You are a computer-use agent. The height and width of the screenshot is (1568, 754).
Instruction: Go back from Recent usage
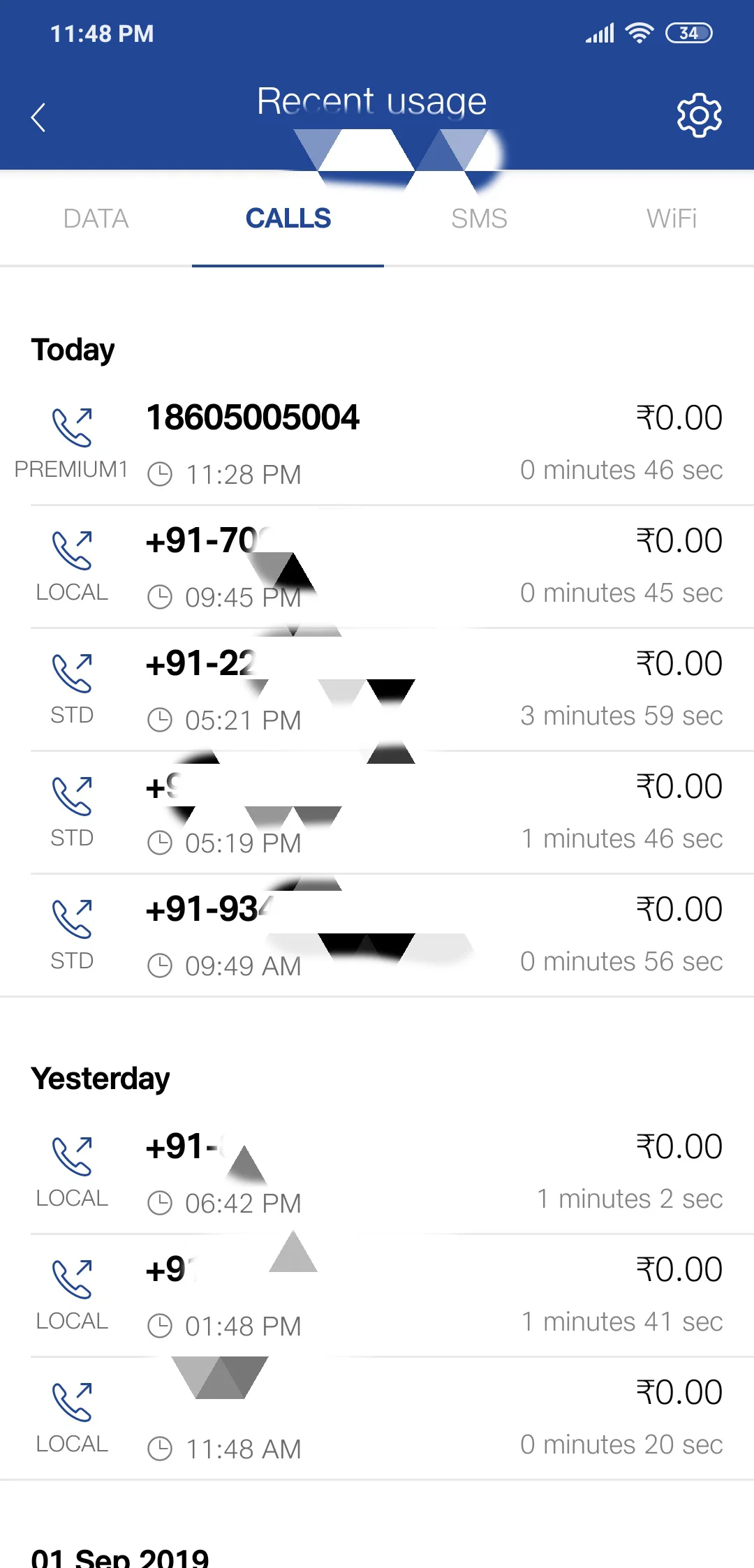[x=39, y=117]
